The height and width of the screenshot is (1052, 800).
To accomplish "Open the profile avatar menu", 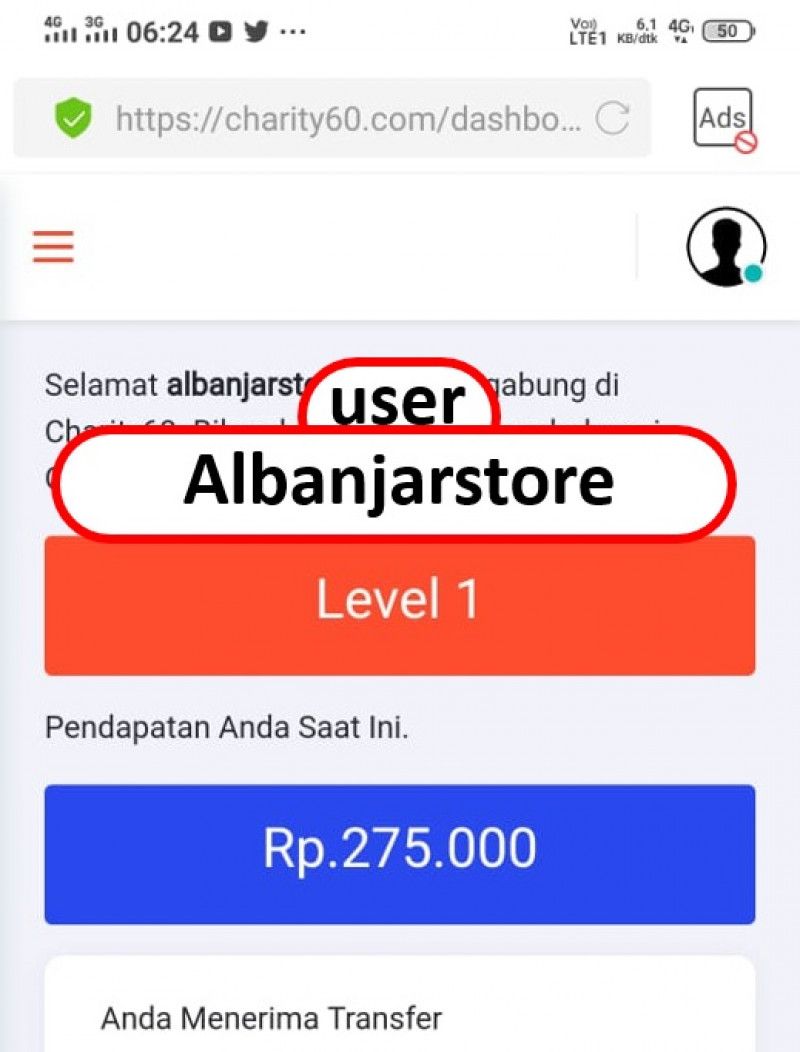I will pos(726,247).
